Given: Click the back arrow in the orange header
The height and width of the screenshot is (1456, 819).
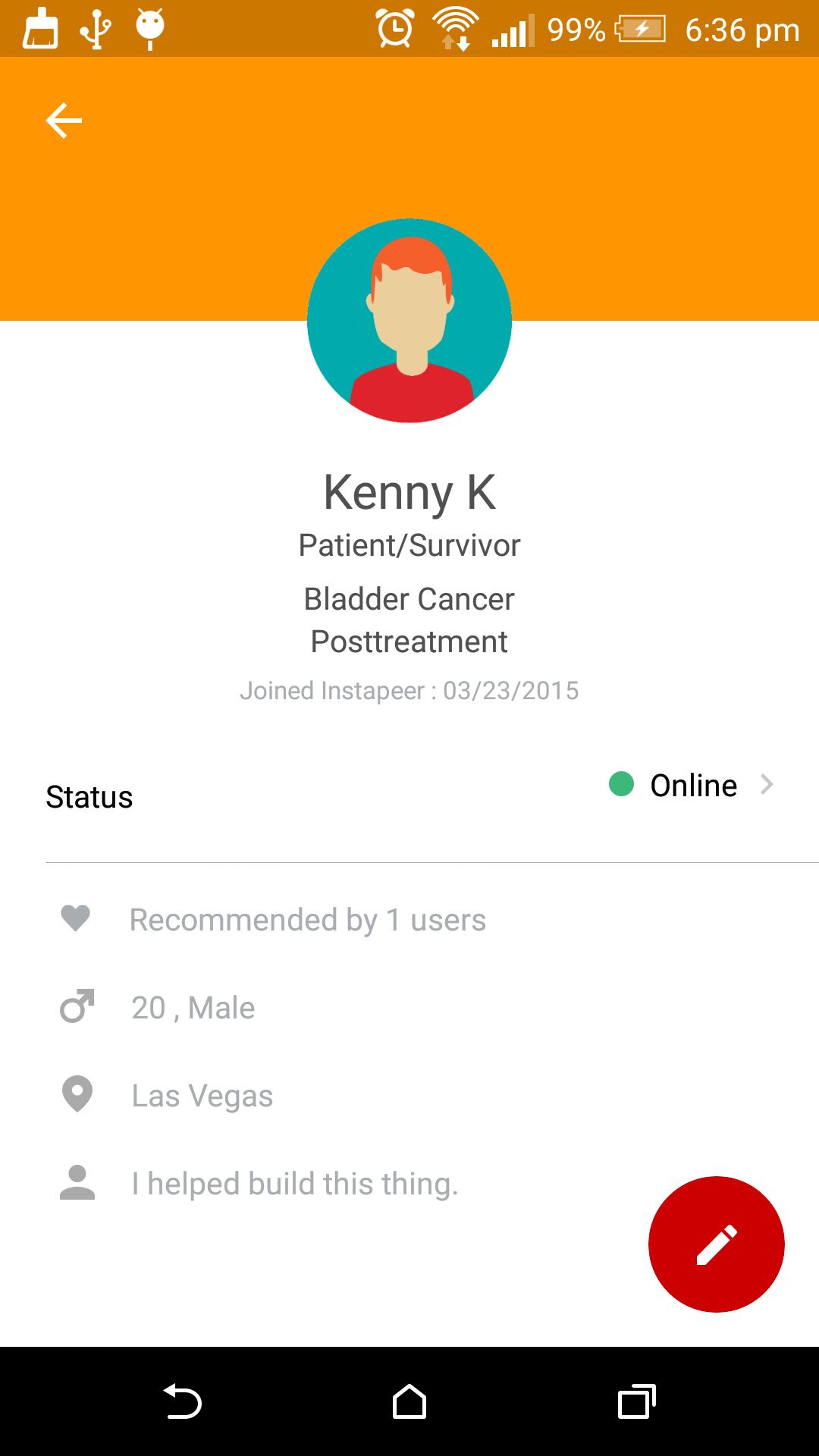Looking at the screenshot, I should 64,119.
